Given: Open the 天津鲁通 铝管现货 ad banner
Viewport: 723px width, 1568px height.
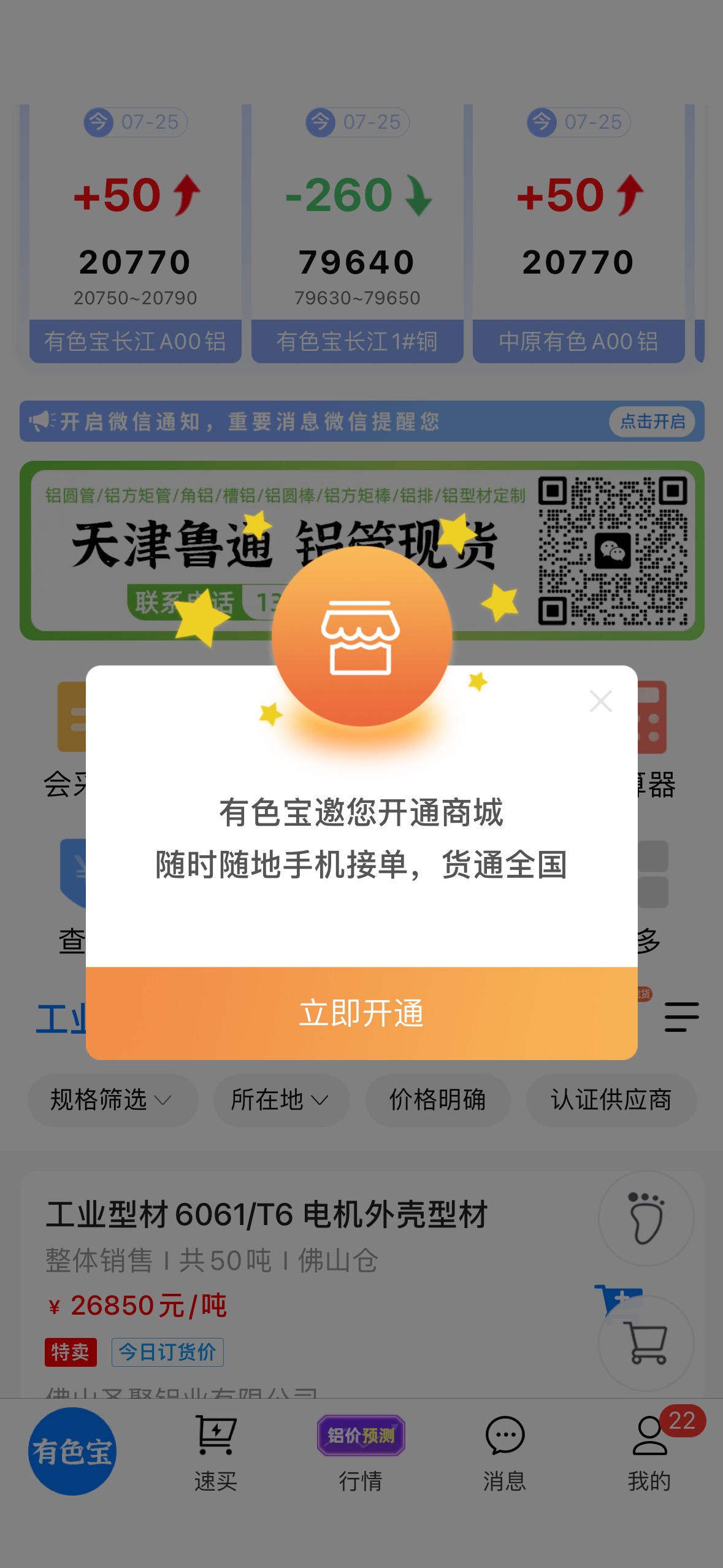Looking at the screenshot, I should pyautogui.click(x=362, y=550).
